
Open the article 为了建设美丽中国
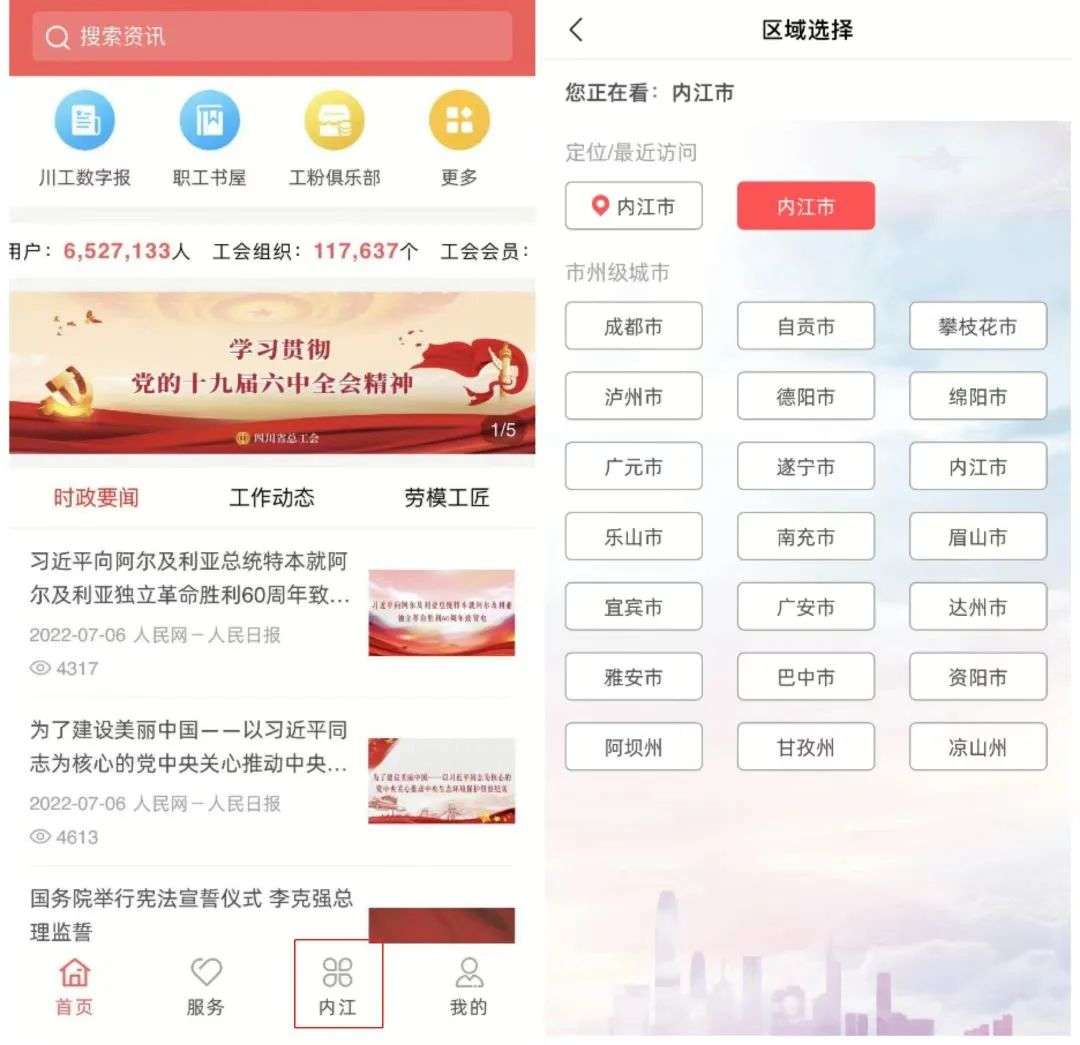190,747
